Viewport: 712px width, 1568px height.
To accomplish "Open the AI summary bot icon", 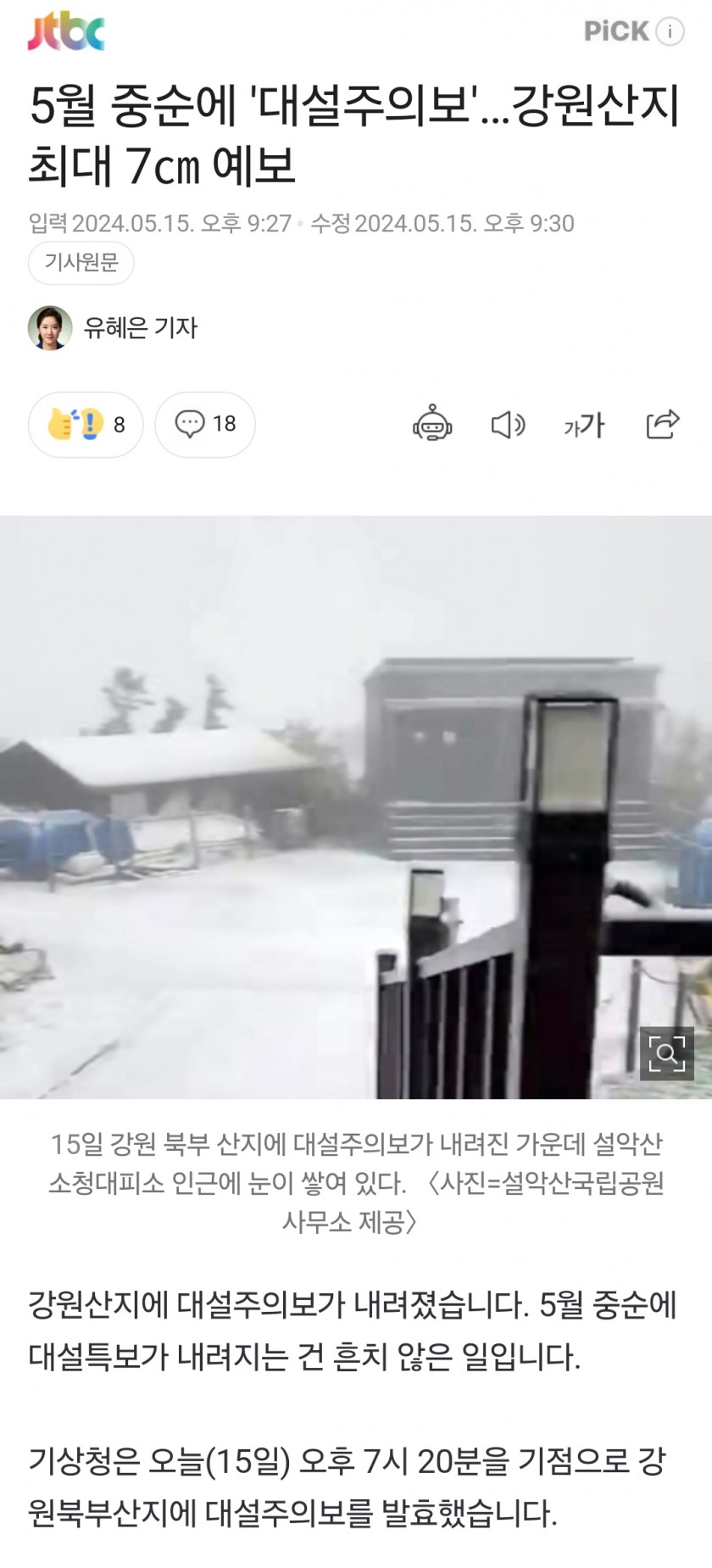I will (432, 424).
